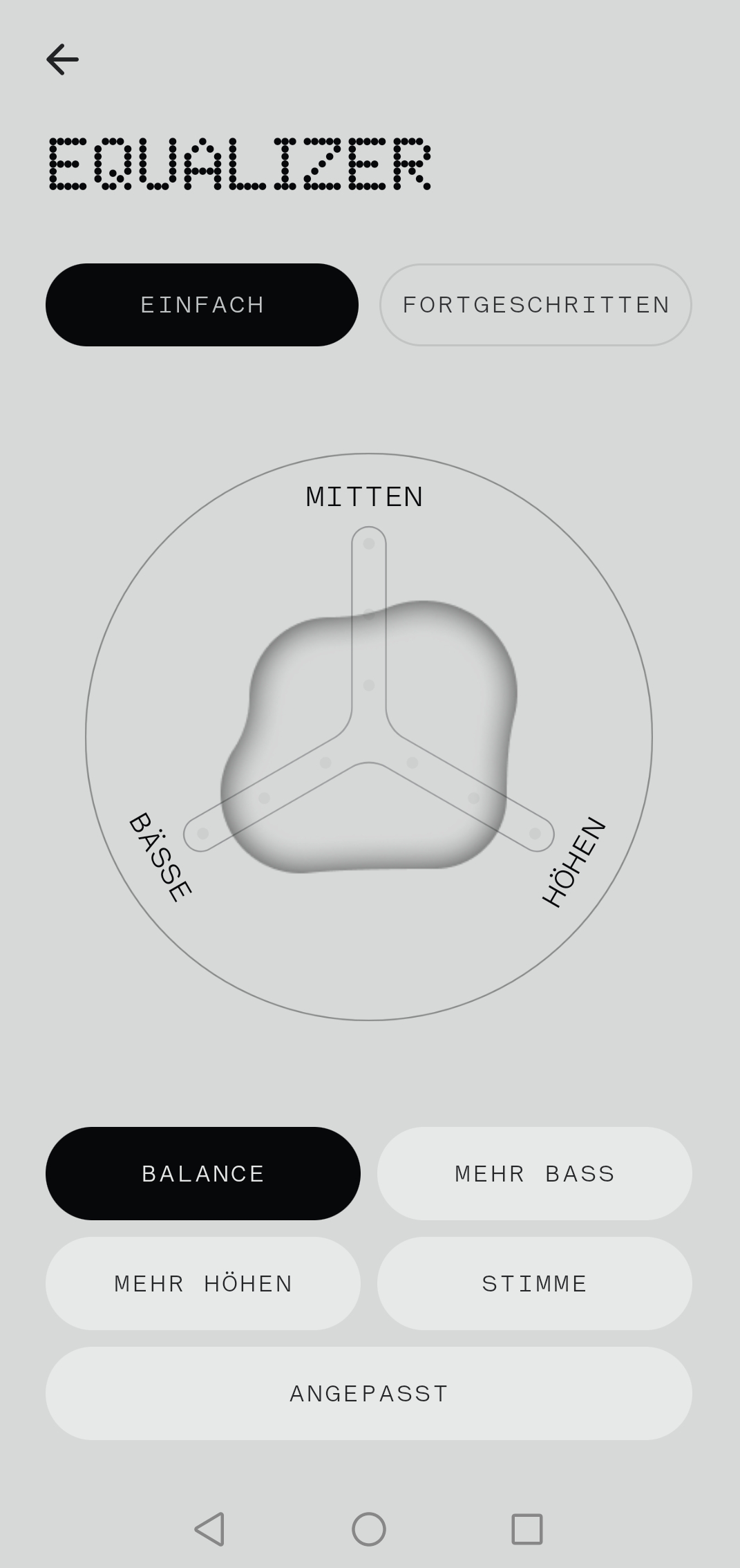Select the Balance preset
This screenshot has width=740, height=1568.
coord(202,1173)
